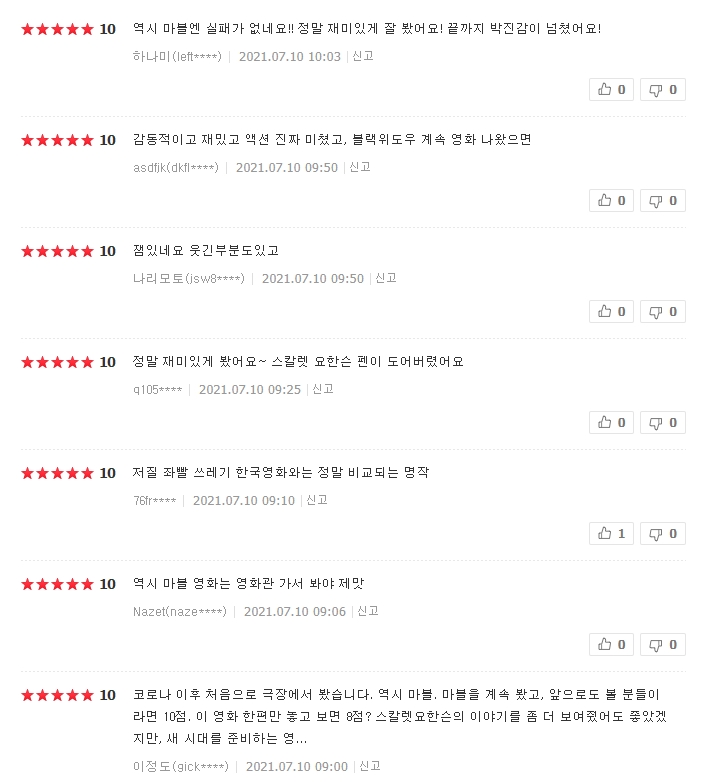The image size is (722, 782).
Task: Dislike the review by Nazet(naze****)
Action: [663, 645]
